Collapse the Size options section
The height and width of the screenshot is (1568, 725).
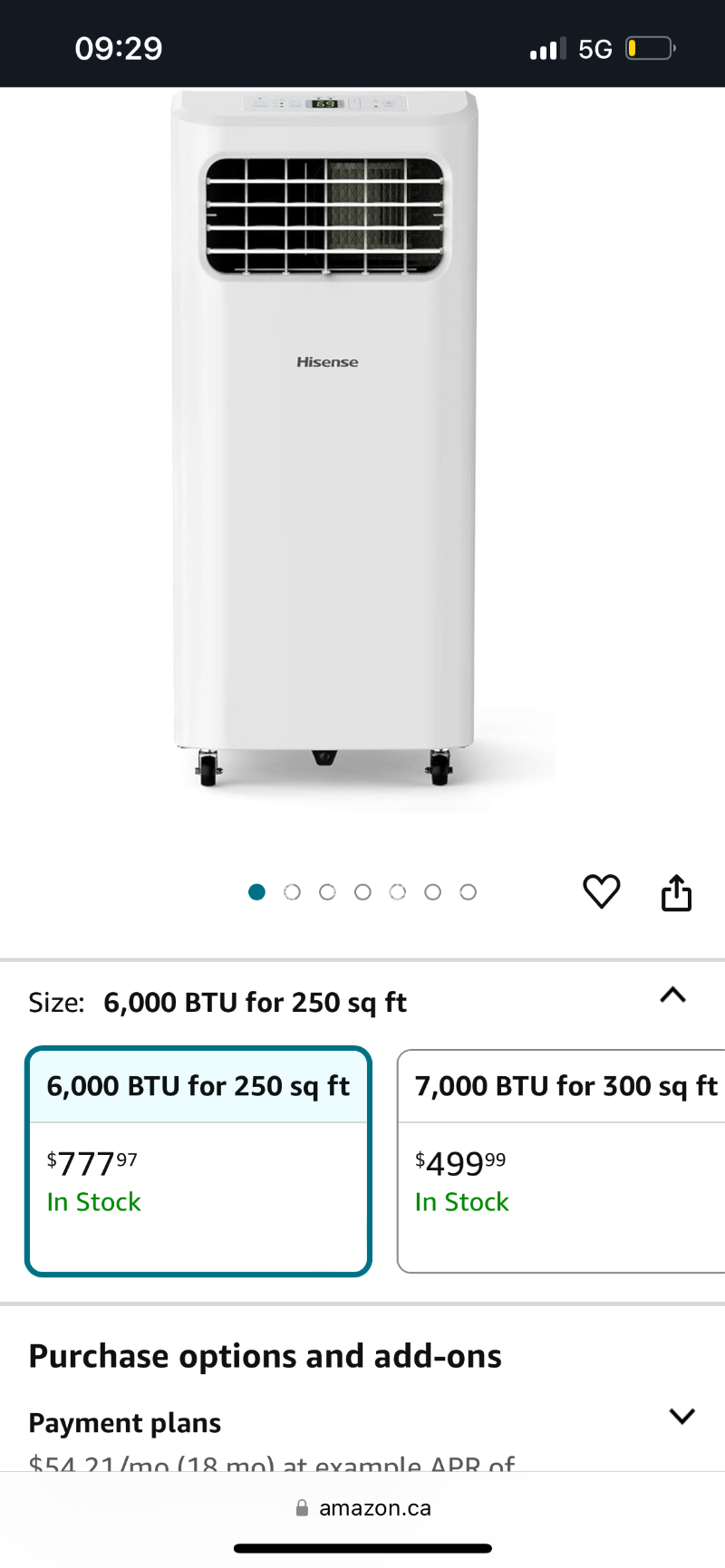(x=672, y=996)
